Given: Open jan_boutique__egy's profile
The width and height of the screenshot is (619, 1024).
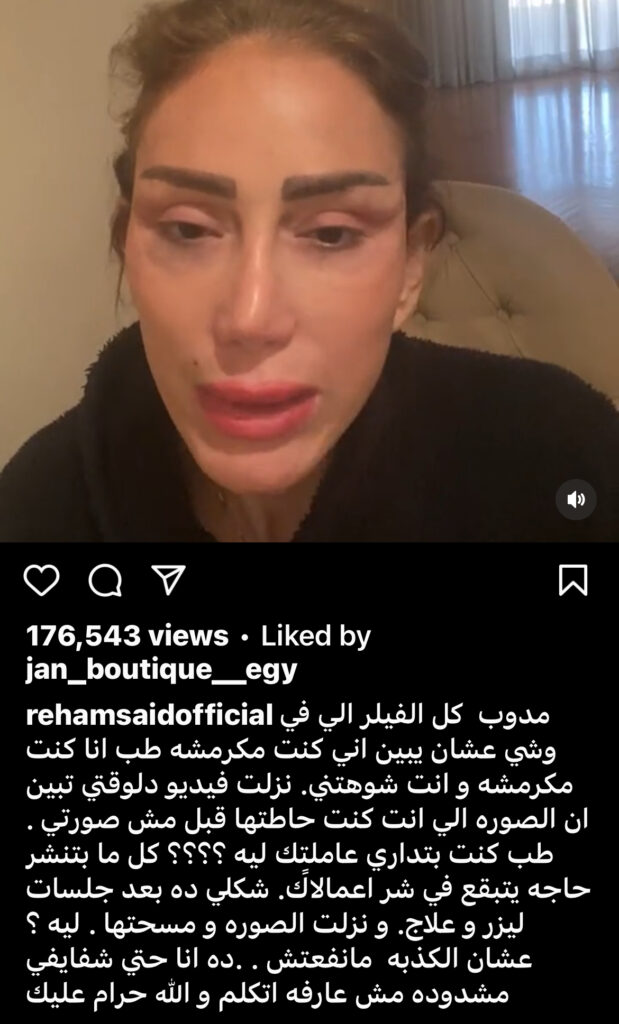Looking at the screenshot, I should 160,670.
